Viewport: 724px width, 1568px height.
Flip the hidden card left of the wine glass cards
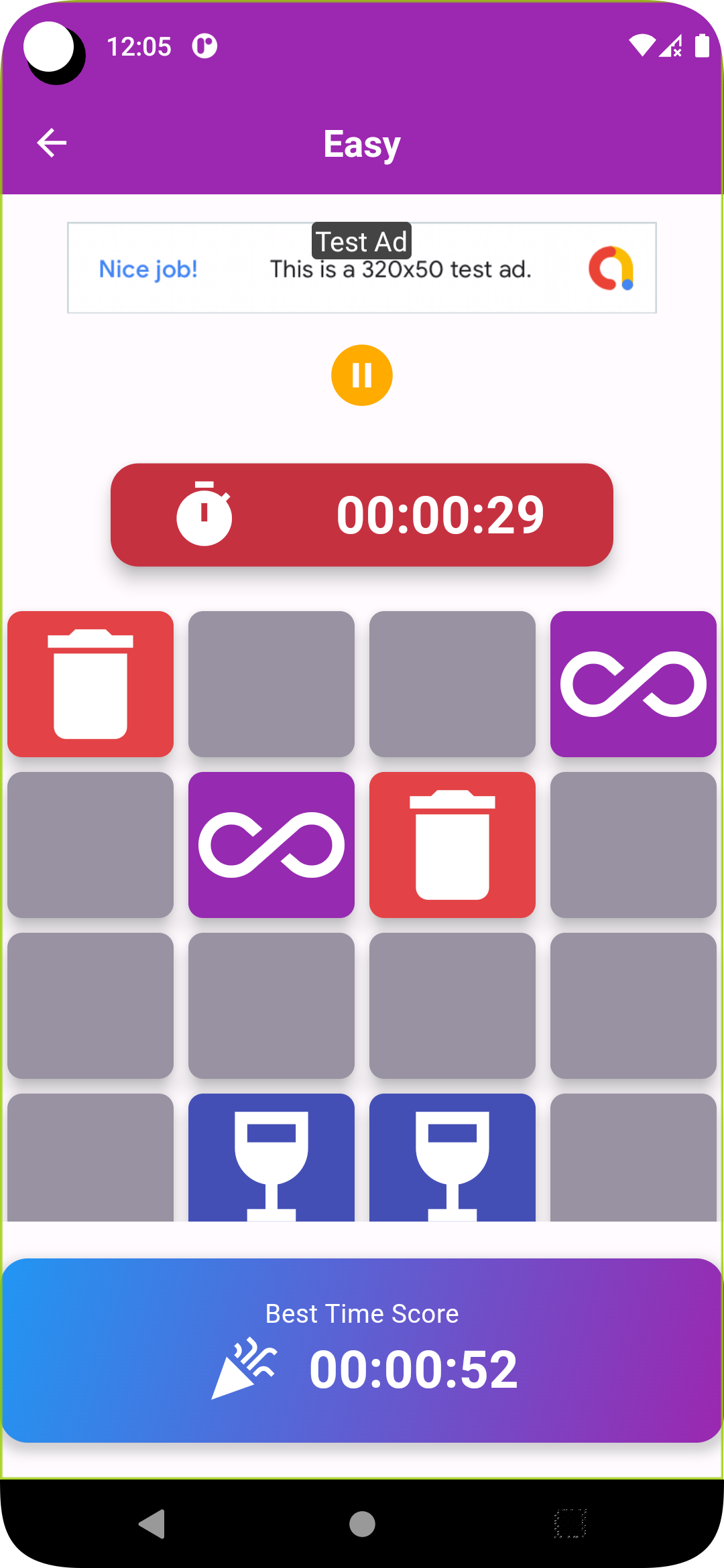[x=90, y=1157]
